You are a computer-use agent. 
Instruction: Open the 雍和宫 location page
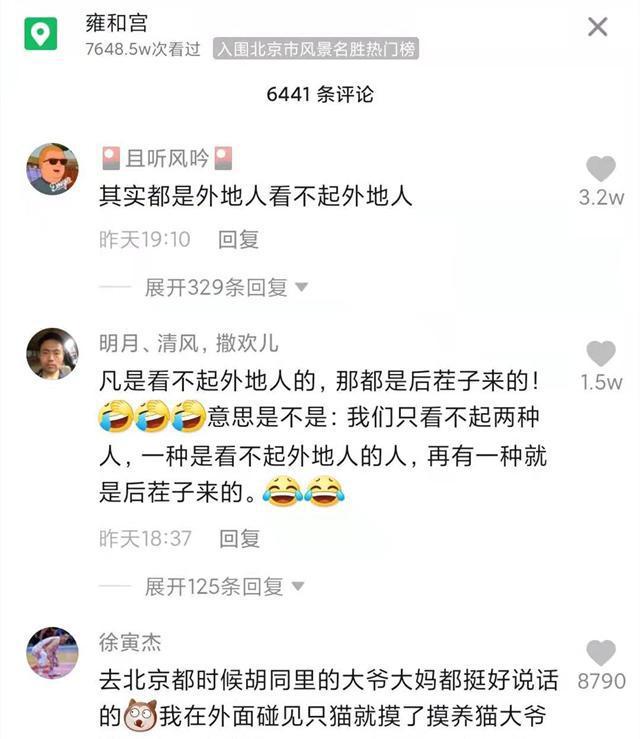tap(116, 23)
